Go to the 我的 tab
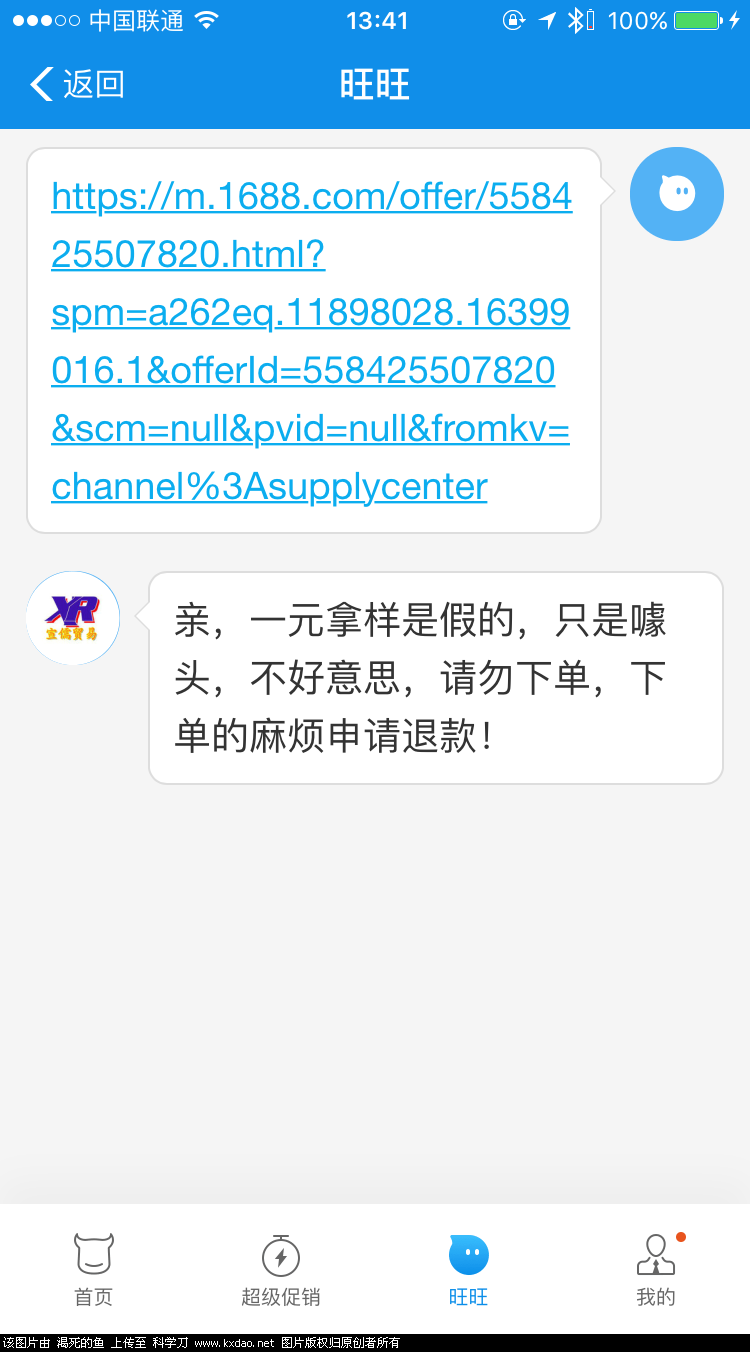The image size is (750, 1352). tap(656, 1270)
